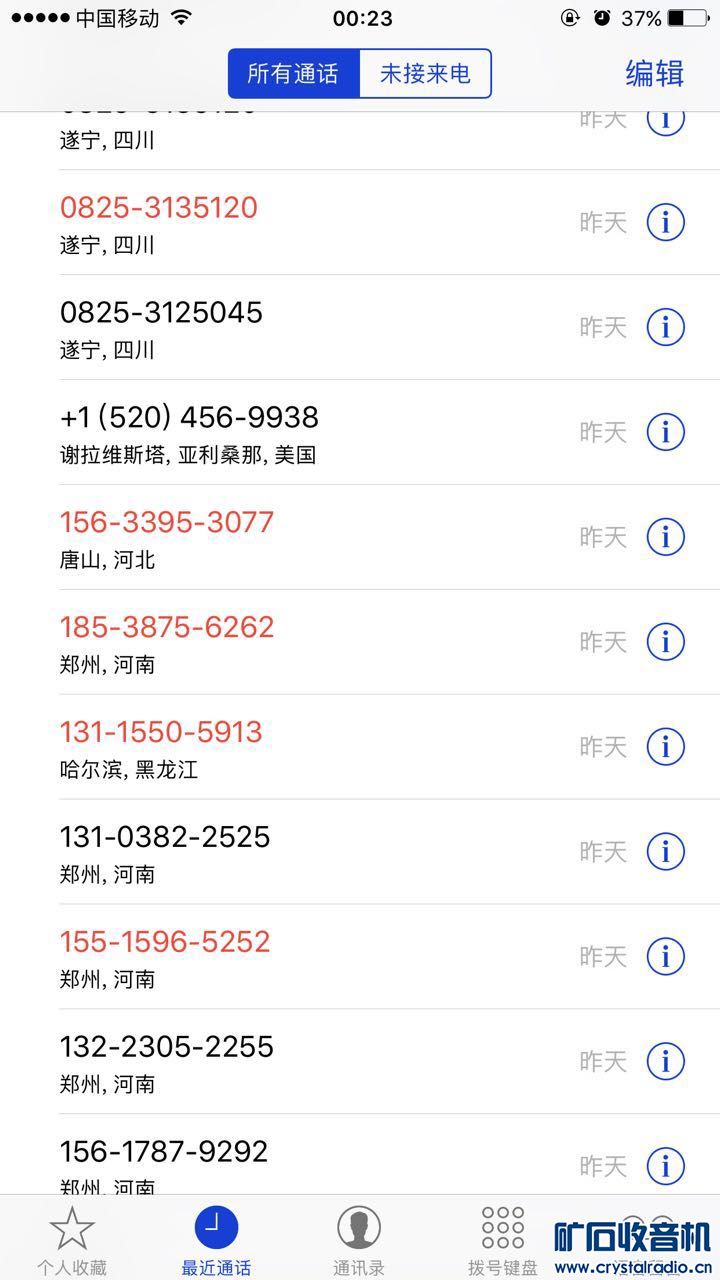View details icon for 156-3395-3077
The width and height of the screenshot is (720, 1280).
[x=665, y=537]
